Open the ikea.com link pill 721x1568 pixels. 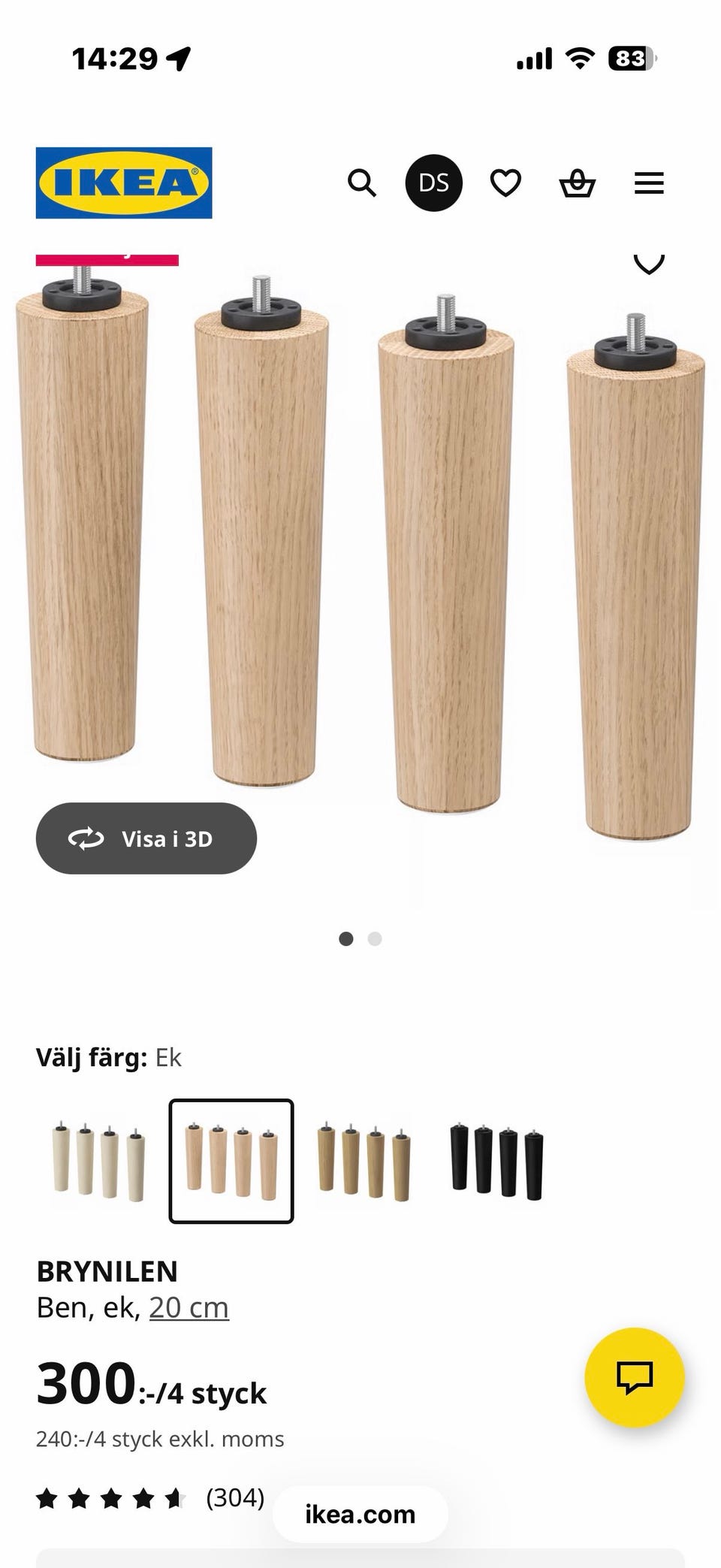coord(360,1515)
